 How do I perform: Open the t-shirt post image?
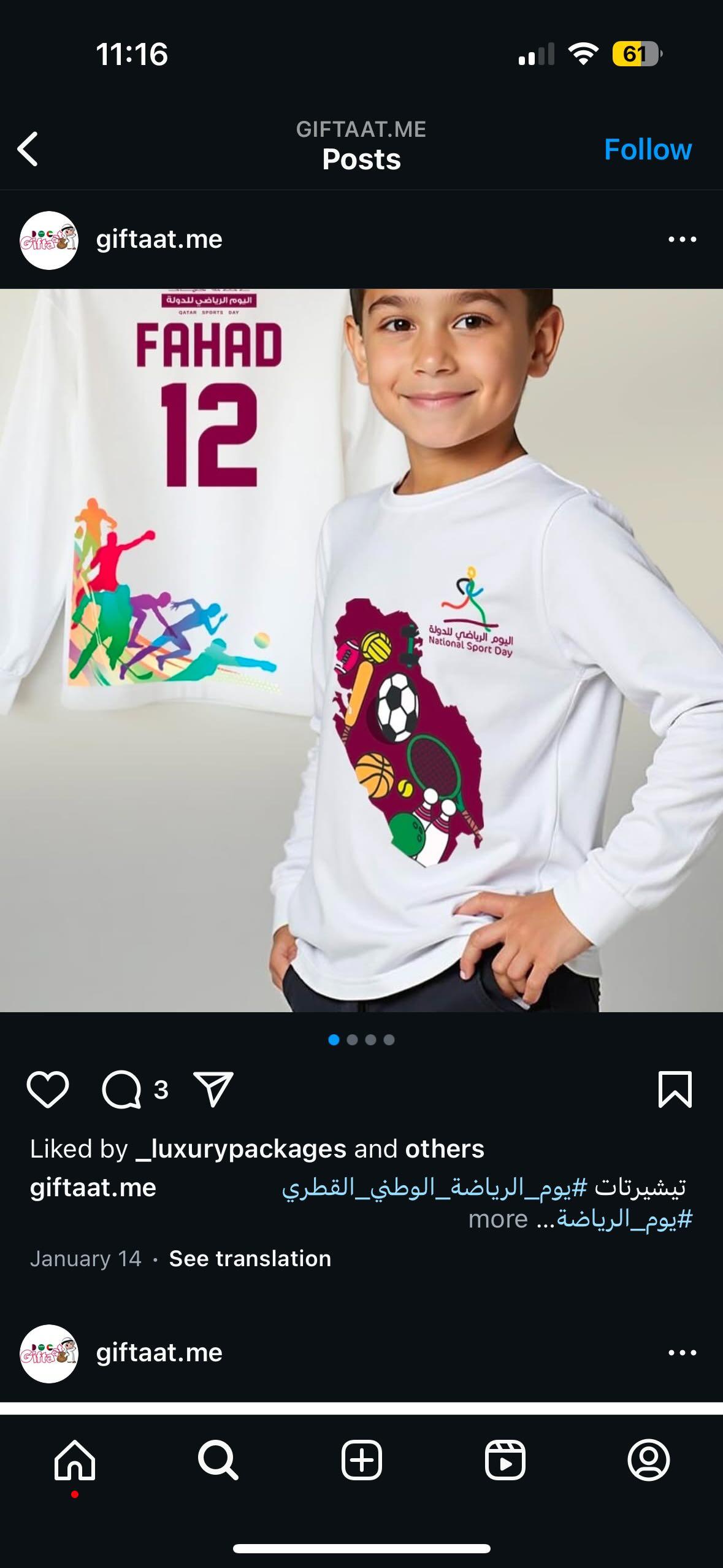point(361,650)
